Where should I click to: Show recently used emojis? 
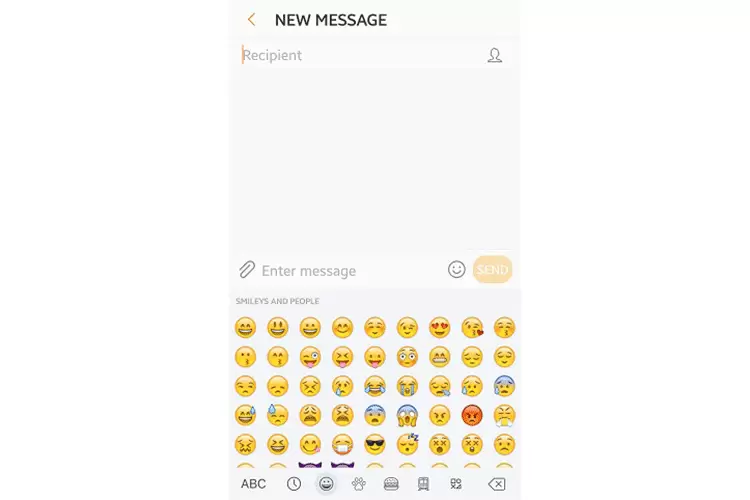(294, 484)
